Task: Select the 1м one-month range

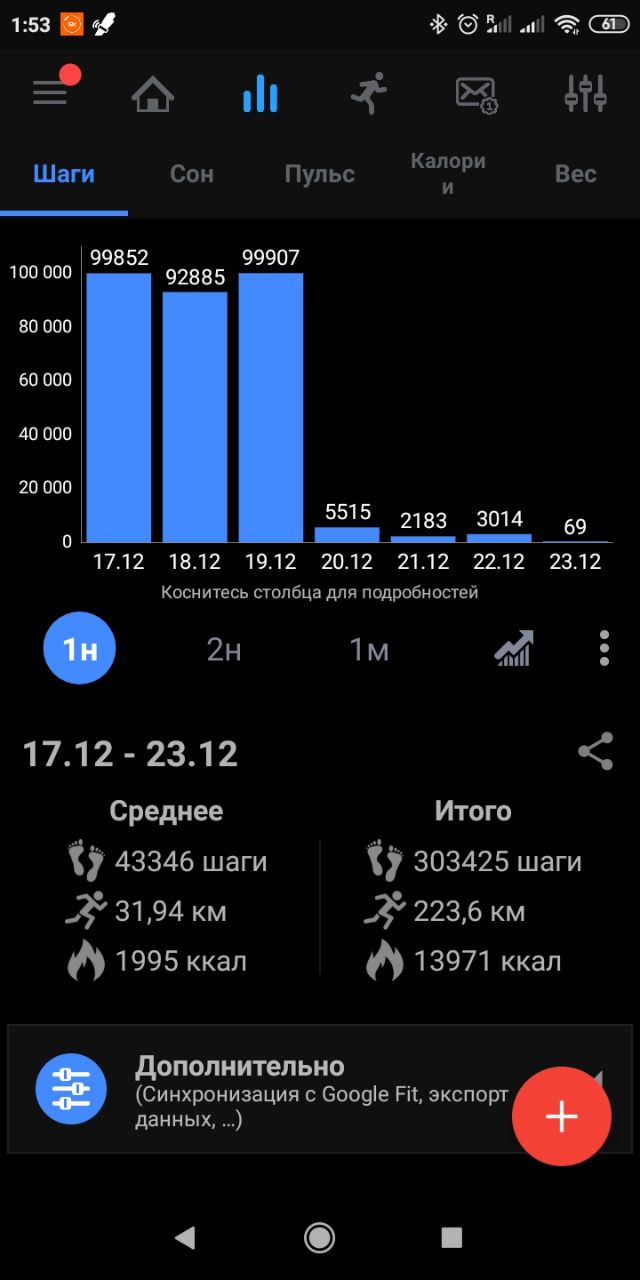Action: coord(369,650)
